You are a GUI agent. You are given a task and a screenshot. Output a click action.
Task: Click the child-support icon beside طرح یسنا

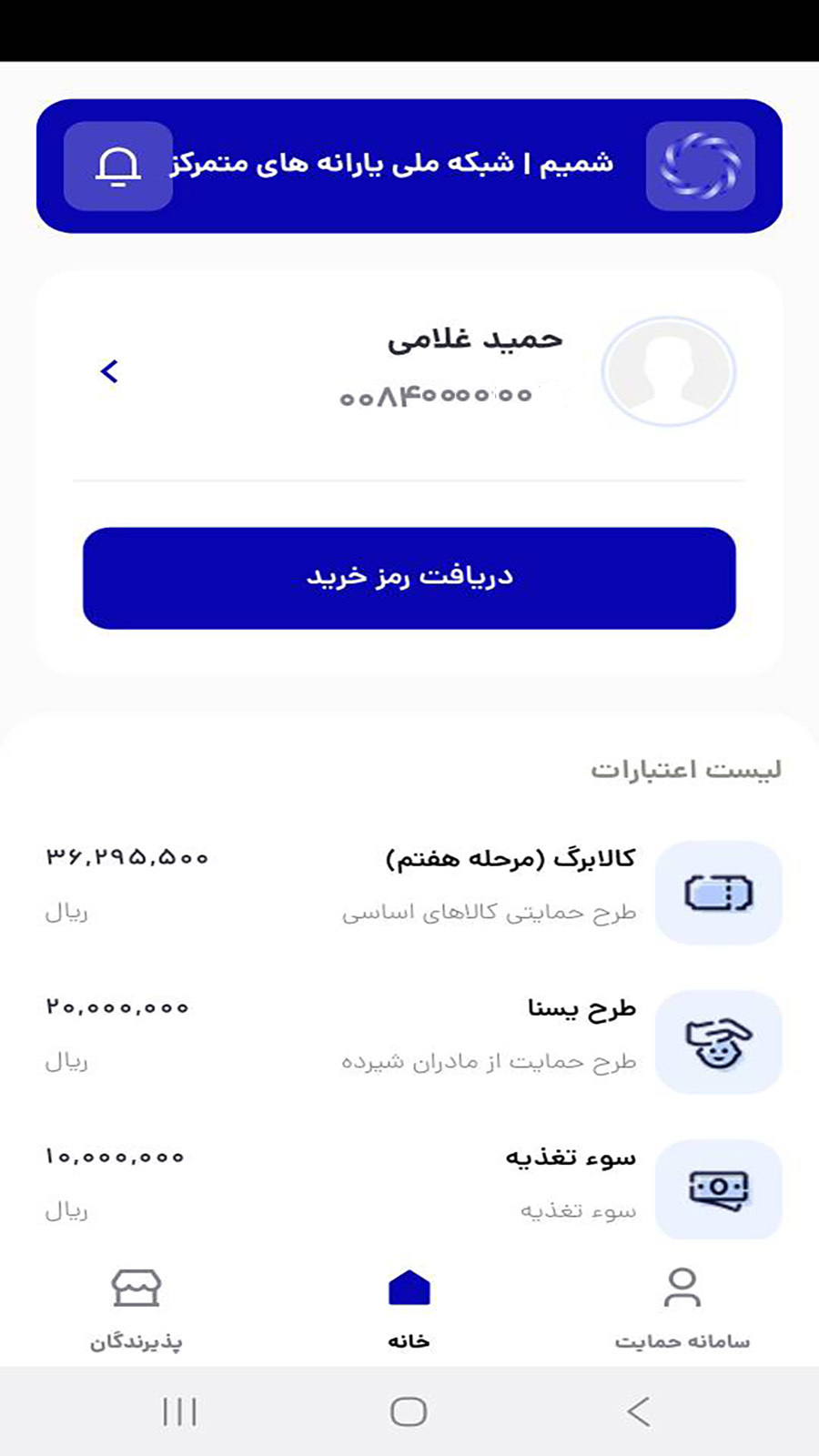pos(719,1041)
